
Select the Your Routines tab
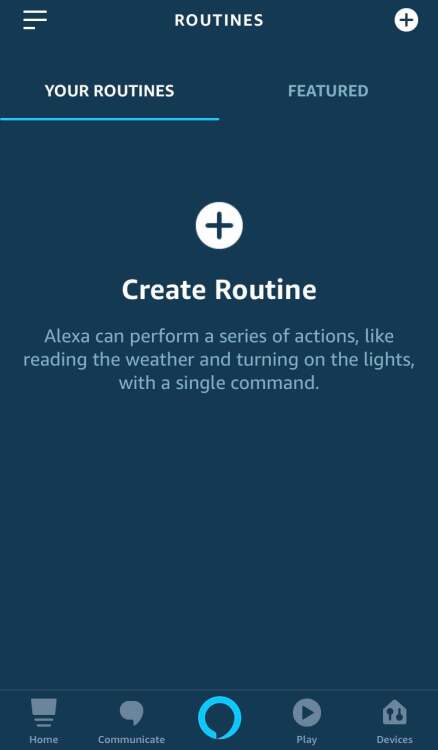[x=110, y=91]
